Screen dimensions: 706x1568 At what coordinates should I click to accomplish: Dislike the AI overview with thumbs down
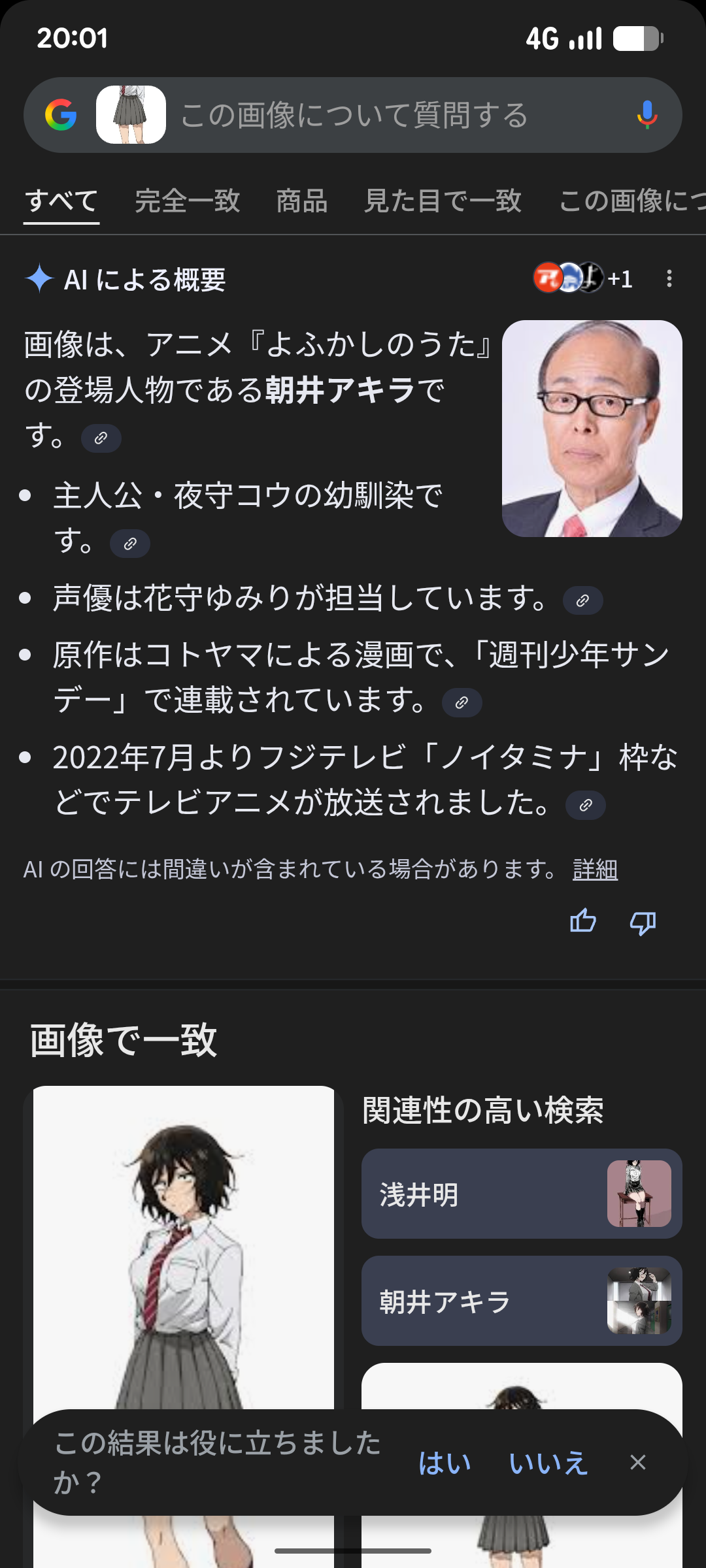click(x=643, y=923)
